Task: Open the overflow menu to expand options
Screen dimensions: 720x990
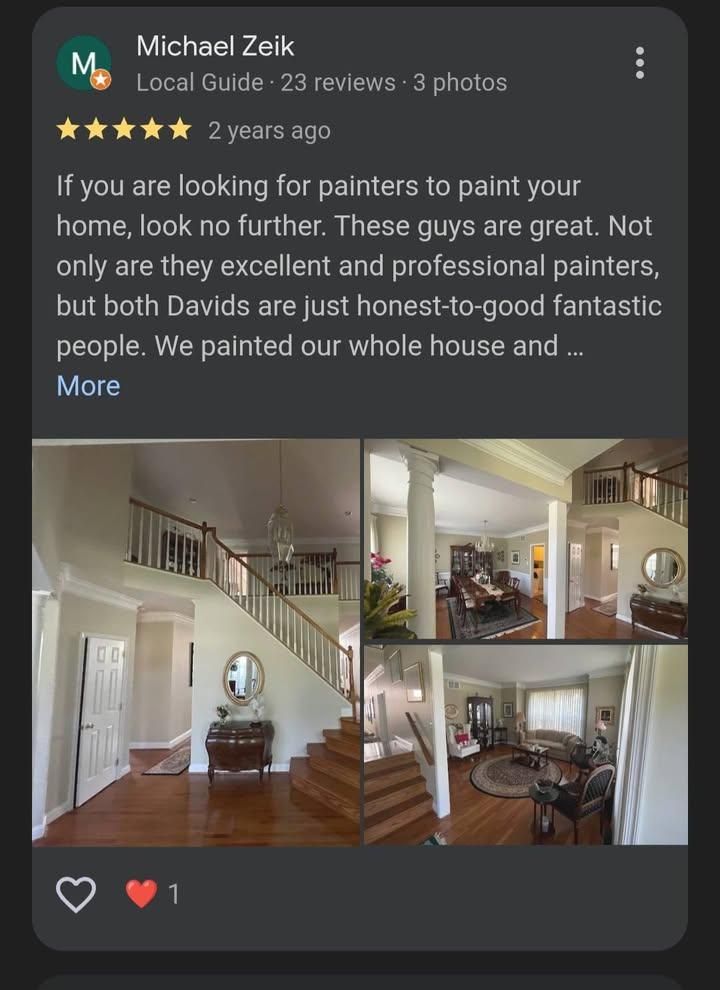Action: pyautogui.click(x=641, y=64)
